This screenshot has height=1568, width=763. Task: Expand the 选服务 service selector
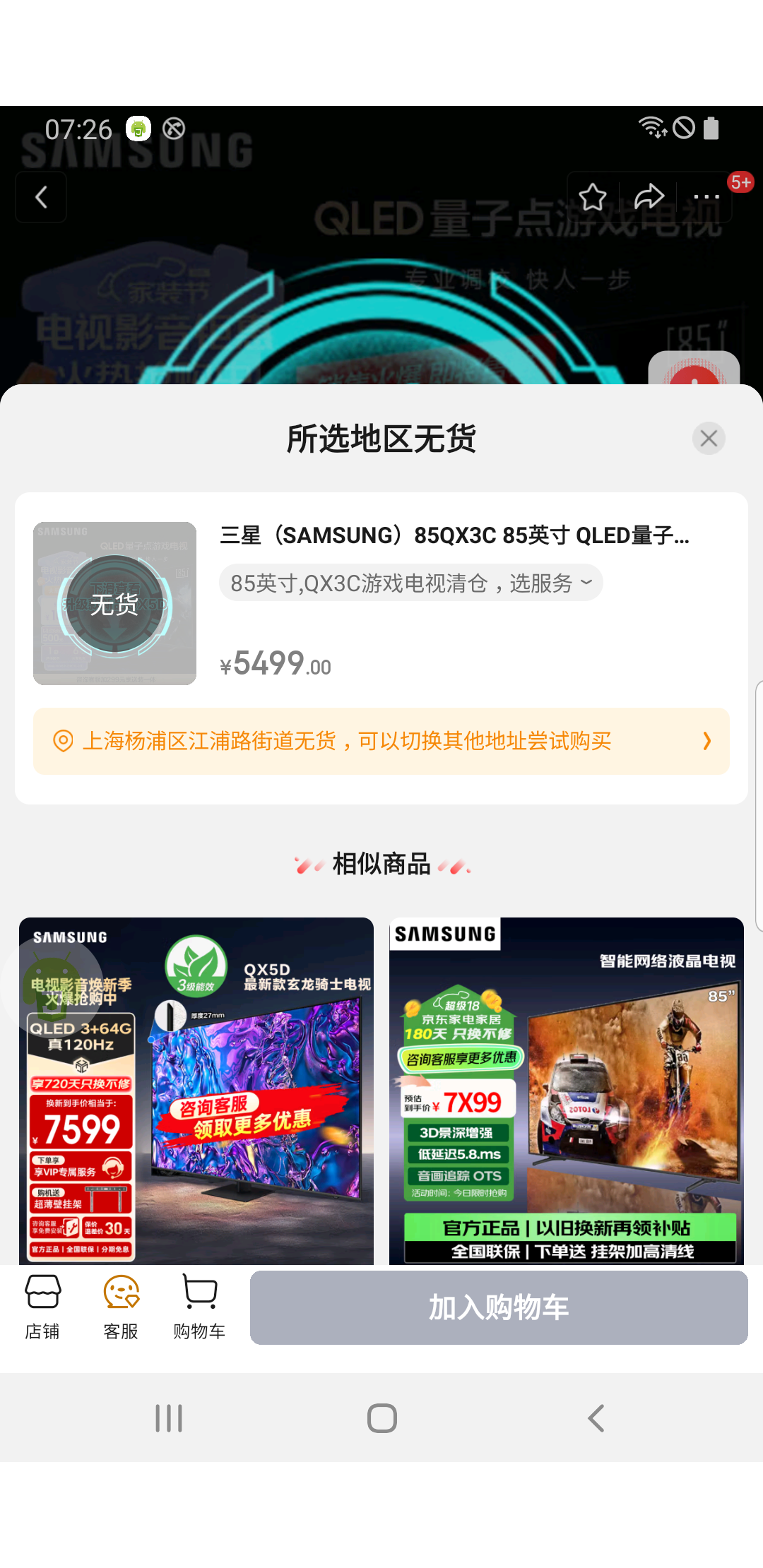(585, 582)
